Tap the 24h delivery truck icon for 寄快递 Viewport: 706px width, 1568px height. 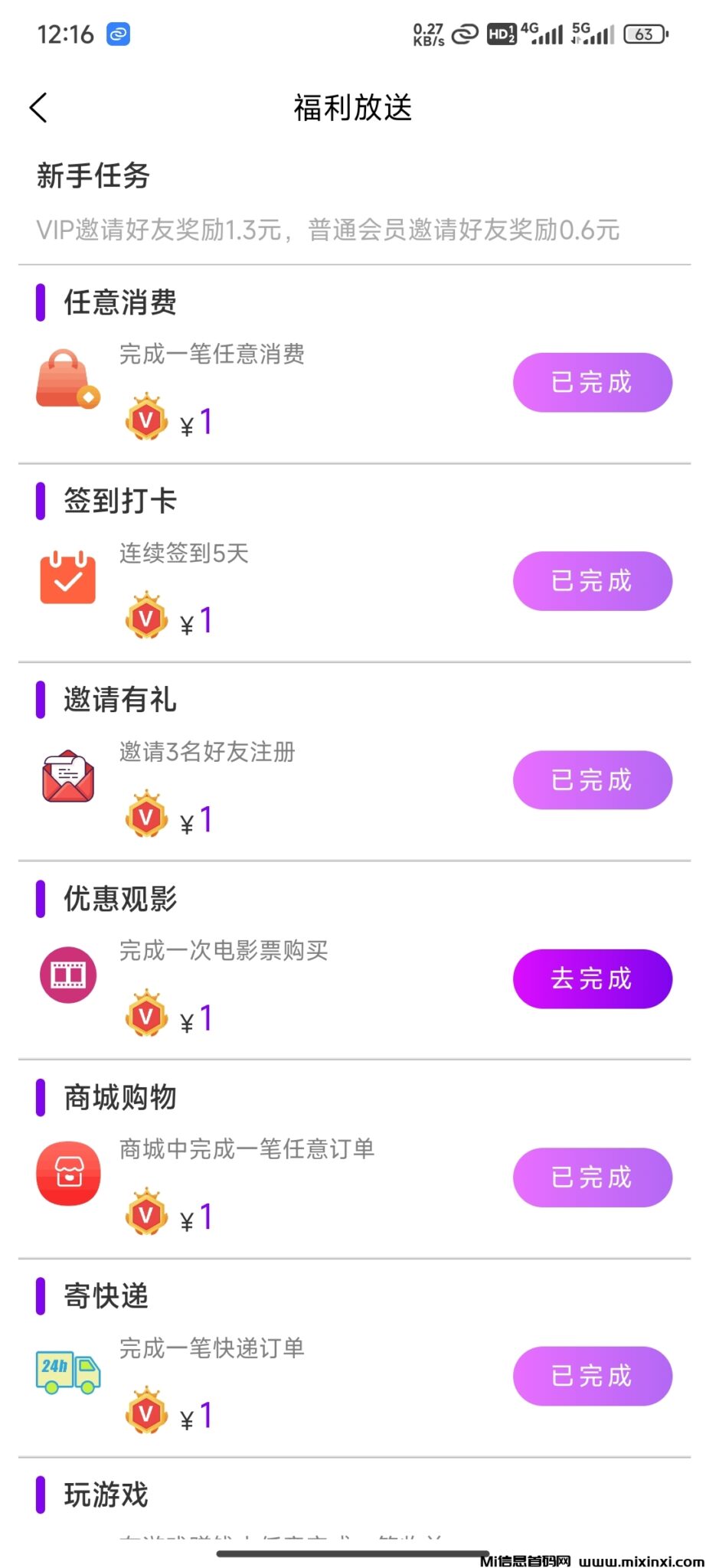[67, 1373]
